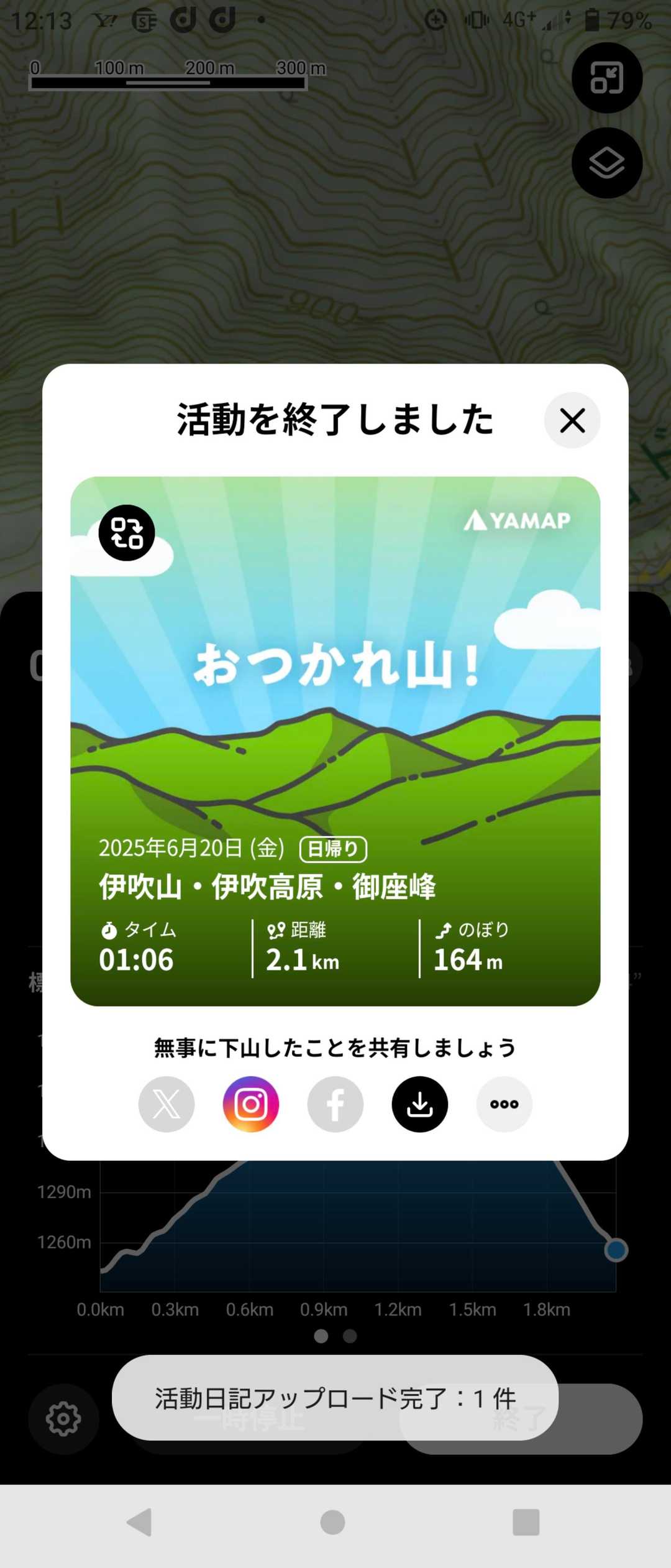Image resolution: width=671 pixels, height=1568 pixels.
Task: Go back with the system back button
Action: click(140, 1522)
